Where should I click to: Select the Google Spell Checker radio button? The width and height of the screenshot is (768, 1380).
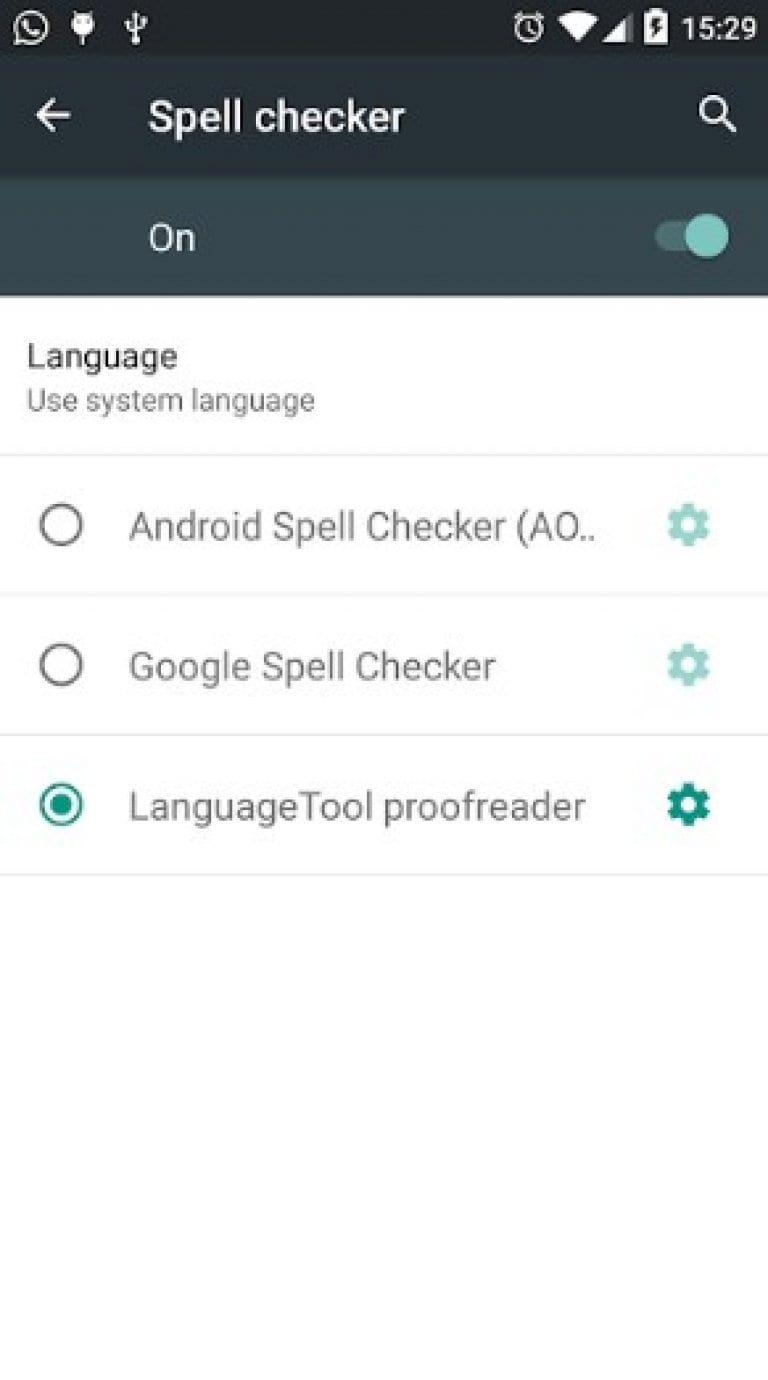[61, 665]
